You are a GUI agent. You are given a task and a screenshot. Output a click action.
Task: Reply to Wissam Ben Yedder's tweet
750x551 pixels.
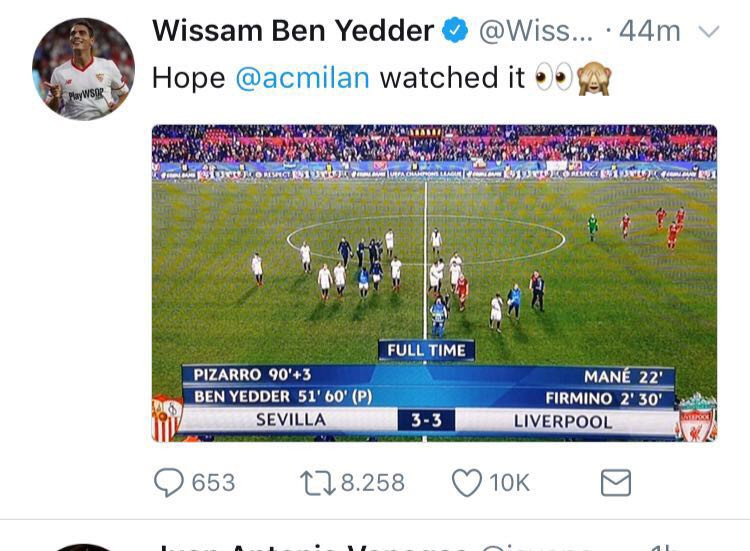tap(169, 483)
